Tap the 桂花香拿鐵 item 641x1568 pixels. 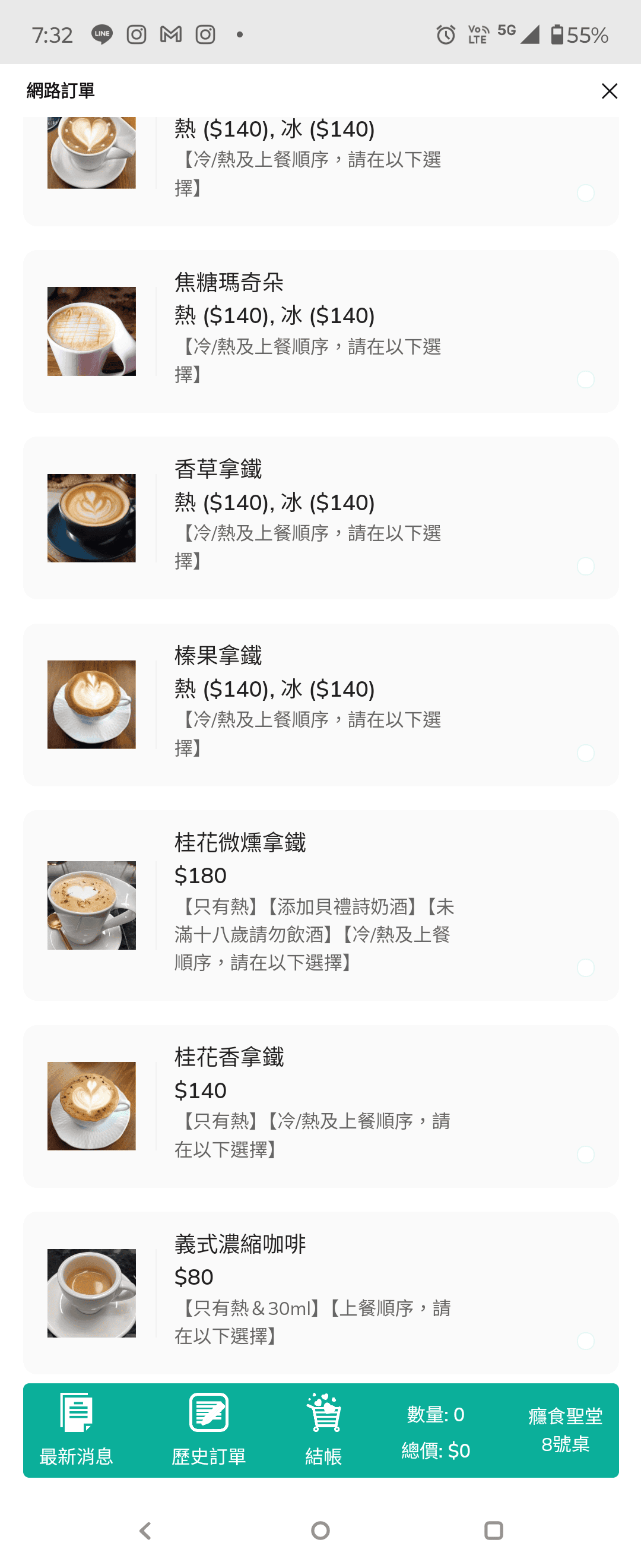point(320,1105)
